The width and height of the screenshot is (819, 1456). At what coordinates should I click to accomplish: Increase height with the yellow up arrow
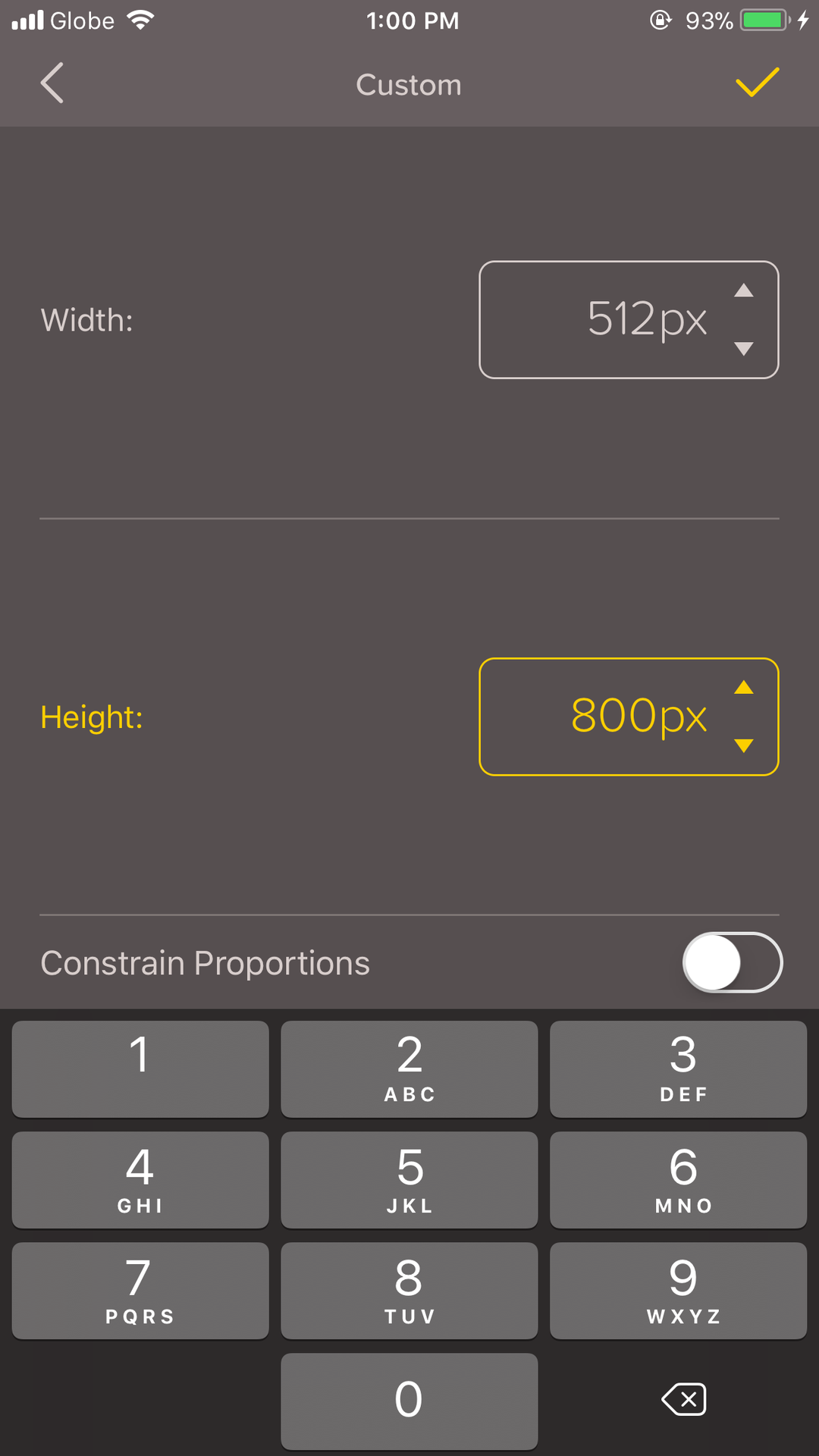tap(744, 688)
